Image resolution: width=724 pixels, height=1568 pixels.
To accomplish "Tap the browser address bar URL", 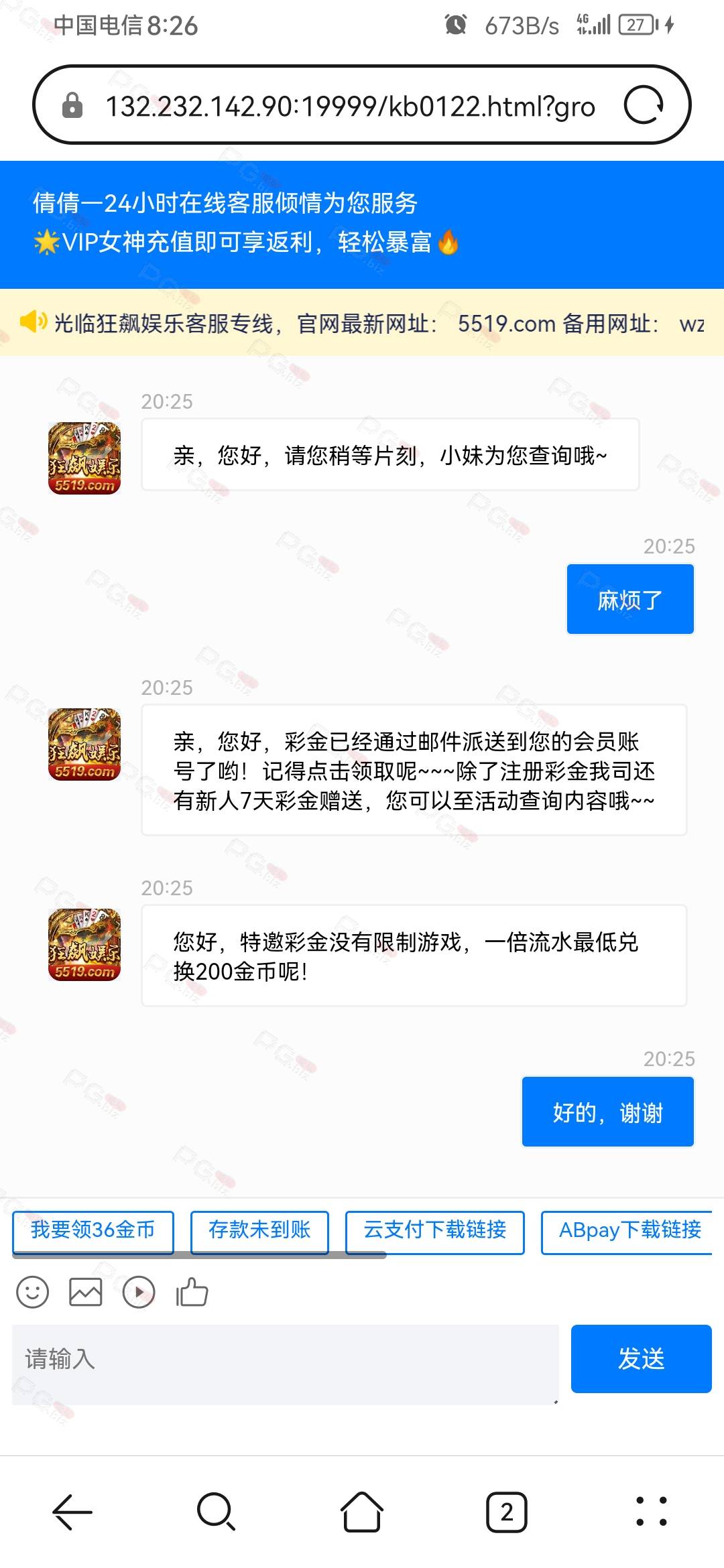I will click(x=350, y=106).
